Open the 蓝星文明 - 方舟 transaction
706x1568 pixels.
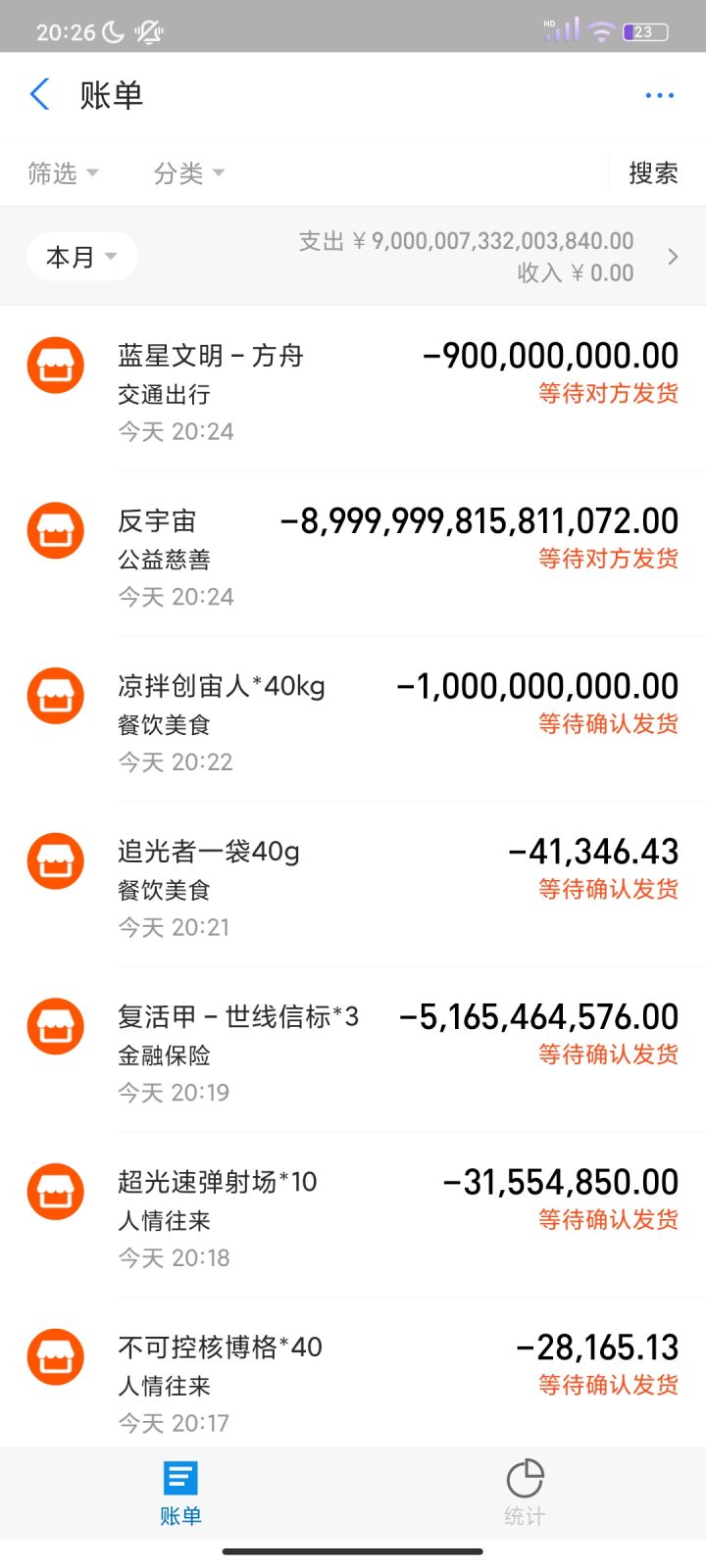353,391
